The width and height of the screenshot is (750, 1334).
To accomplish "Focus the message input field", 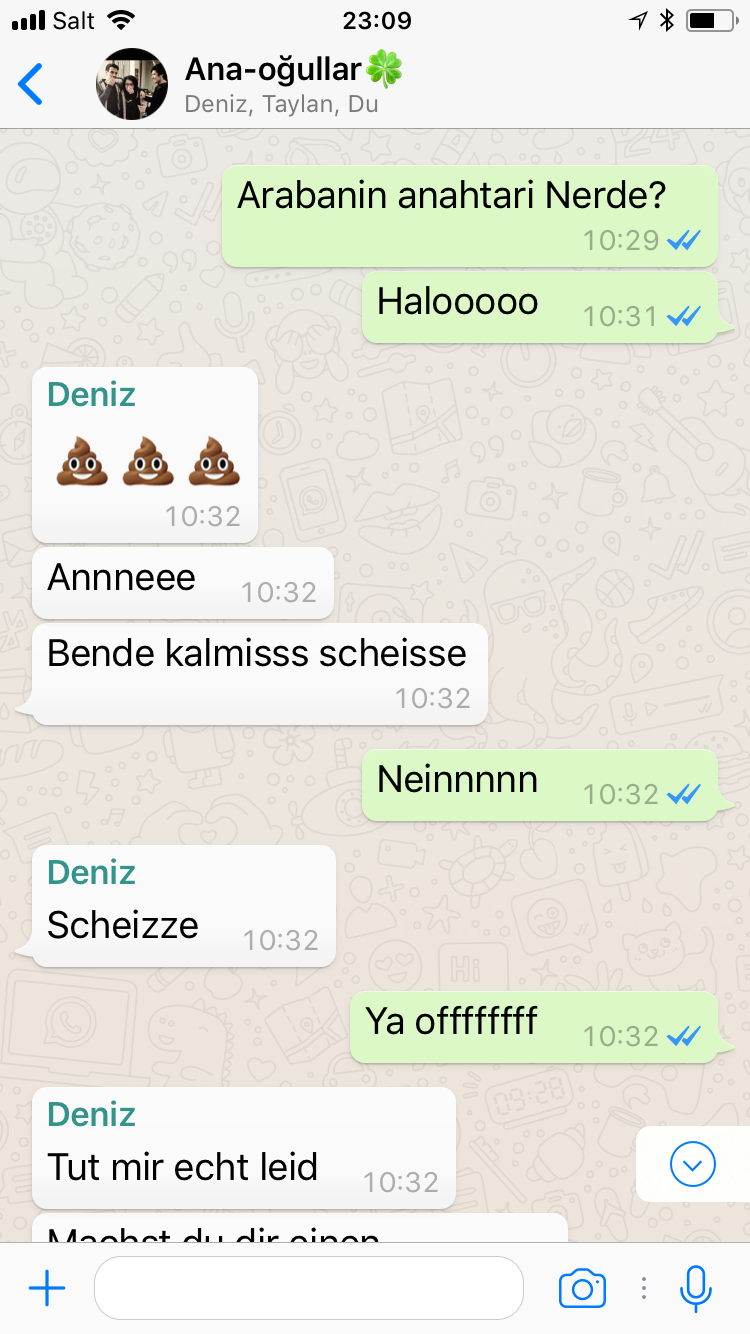I will (x=308, y=1288).
